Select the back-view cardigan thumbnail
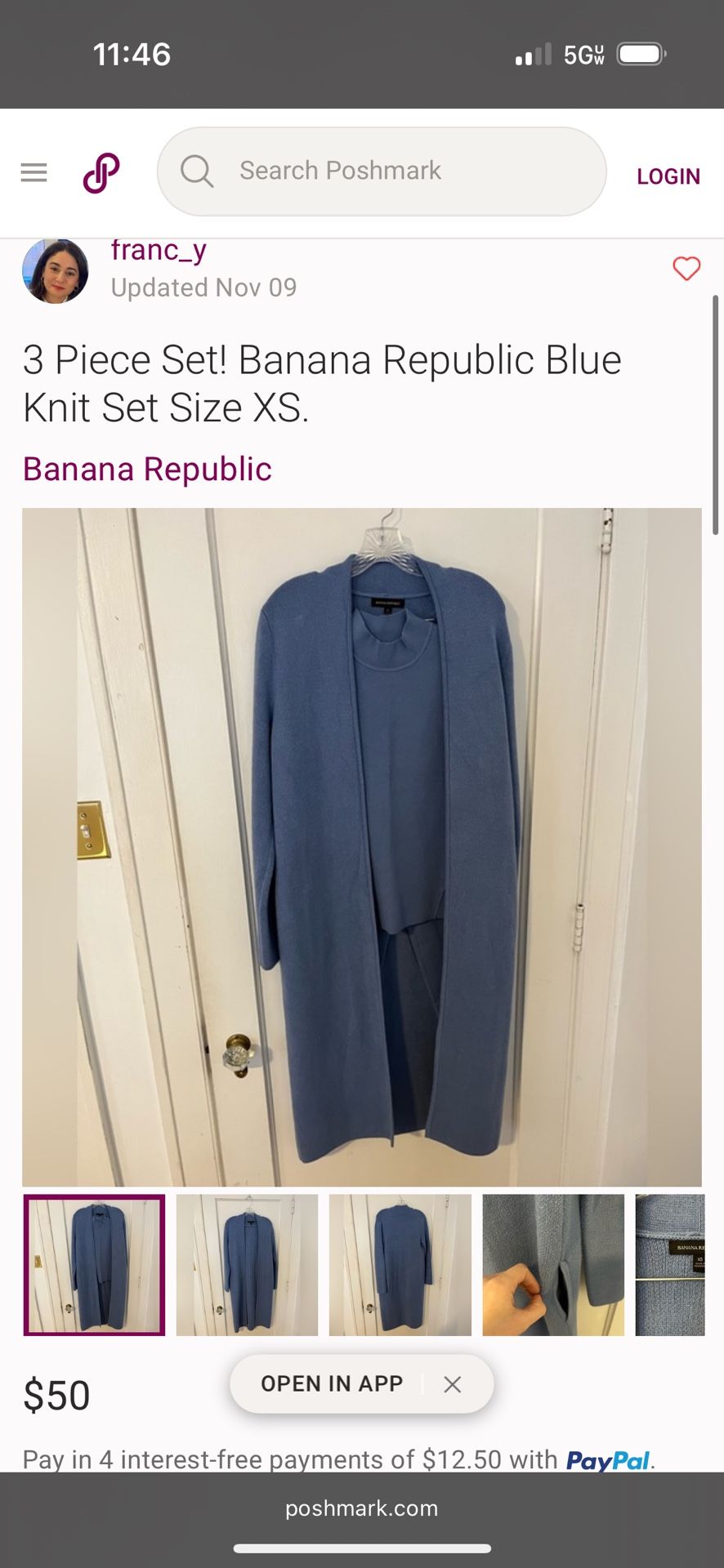Image resolution: width=724 pixels, height=1568 pixels. pyautogui.click(x=400, y=1265)
